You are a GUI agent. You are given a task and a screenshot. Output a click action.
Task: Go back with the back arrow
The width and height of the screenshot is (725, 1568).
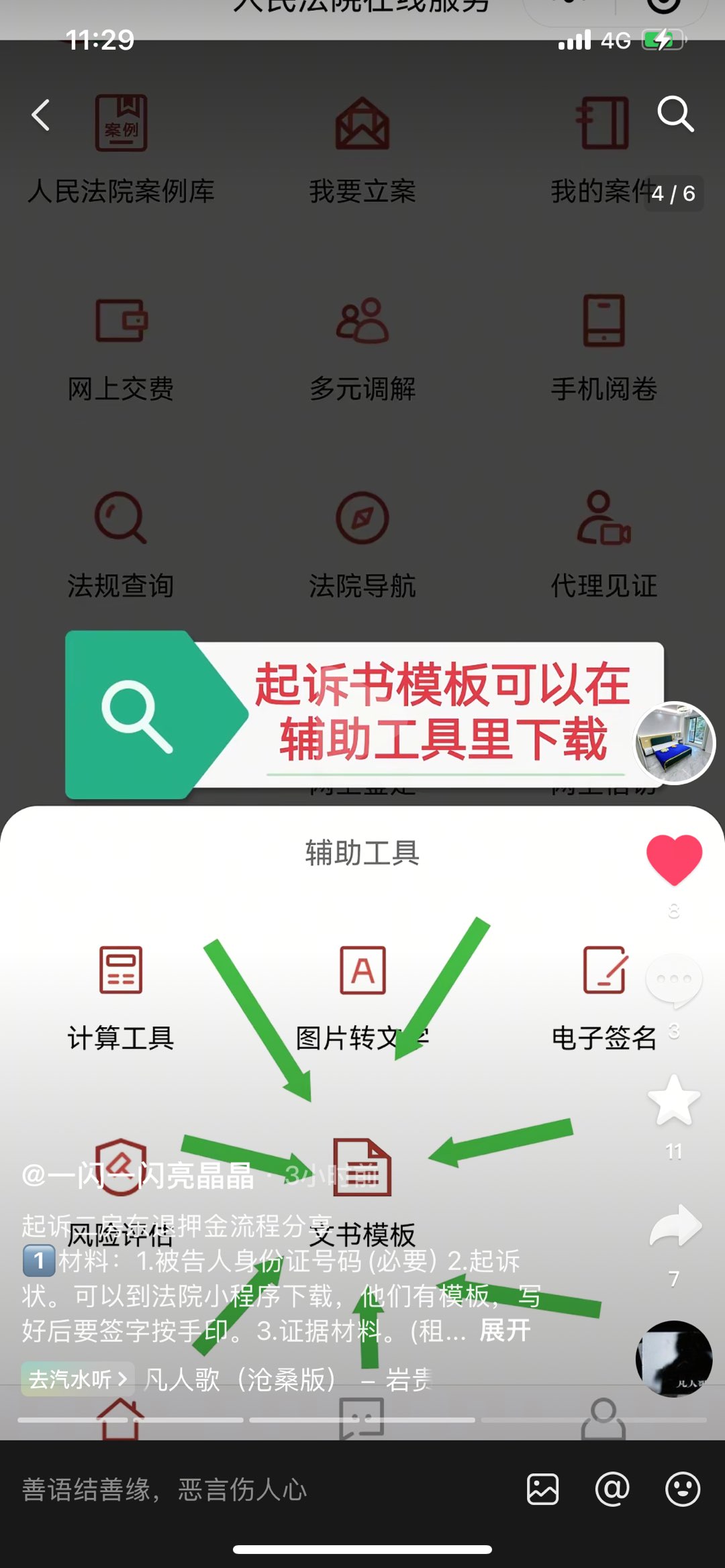[42, 115]
